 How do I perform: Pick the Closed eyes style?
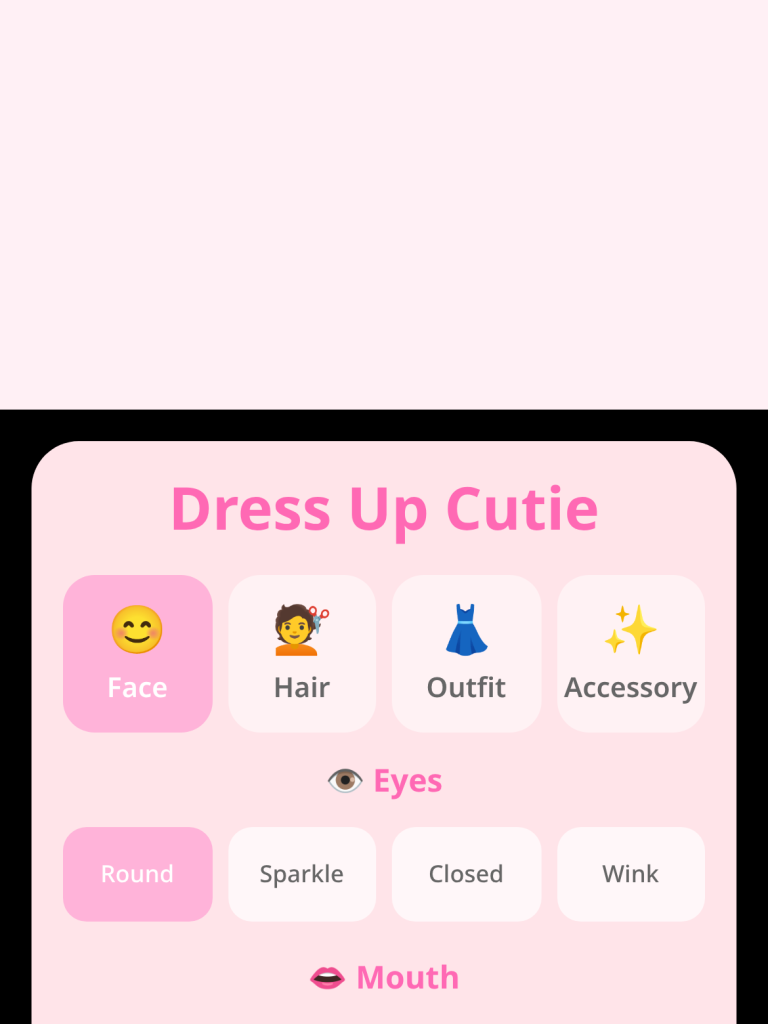466,874
